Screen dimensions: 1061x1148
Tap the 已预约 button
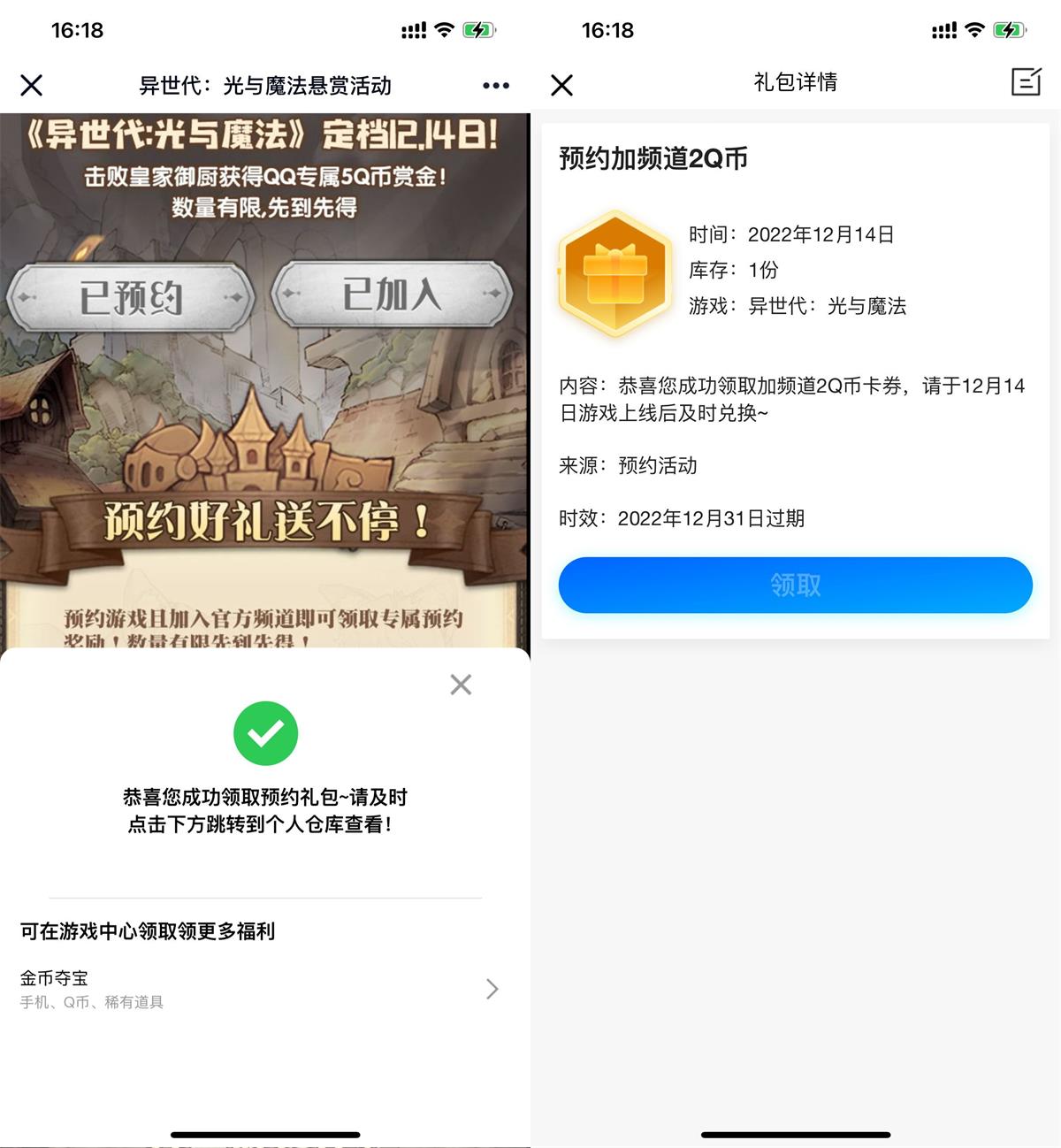coord(131,297)
